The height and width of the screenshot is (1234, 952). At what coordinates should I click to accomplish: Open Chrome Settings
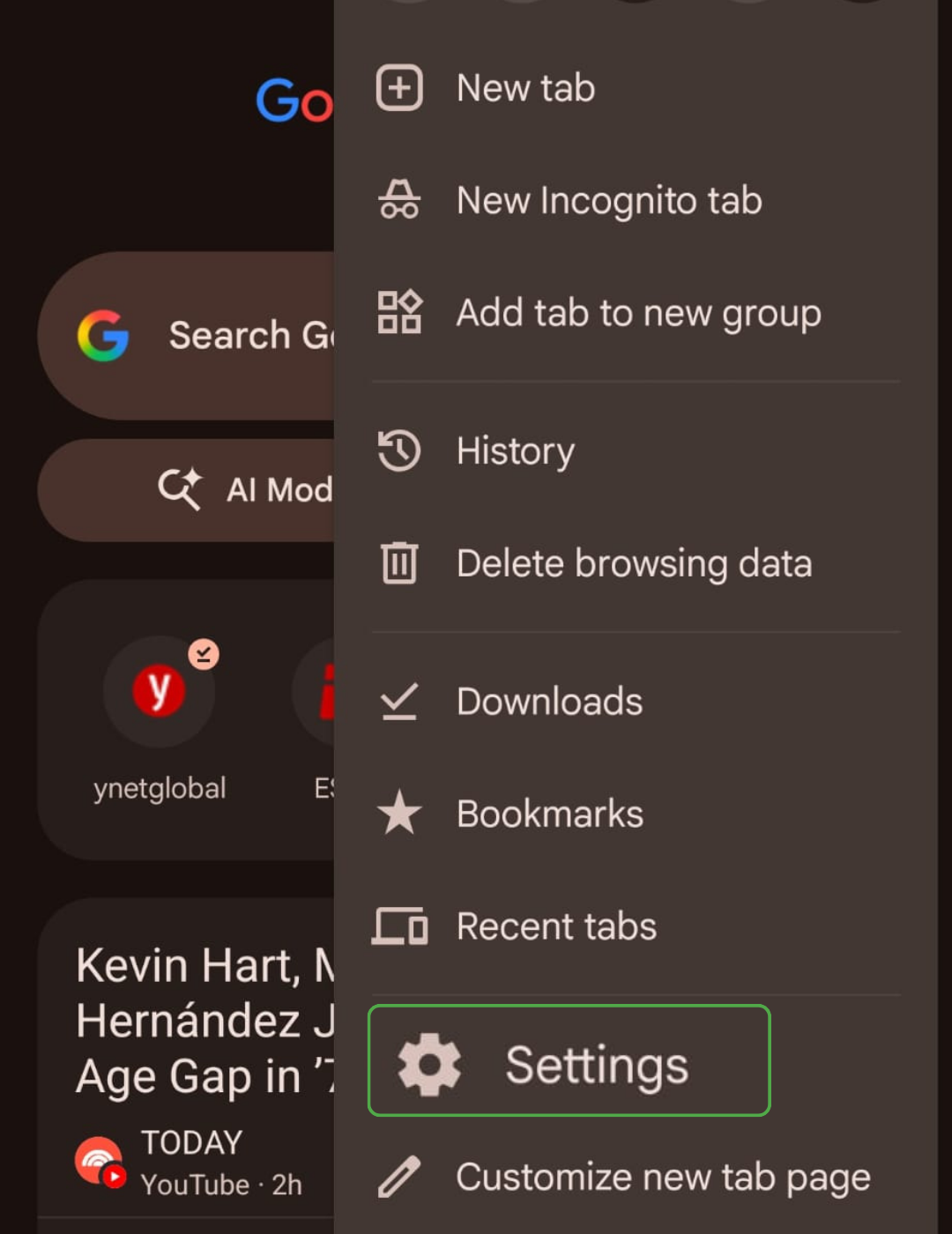point(569,1061)
